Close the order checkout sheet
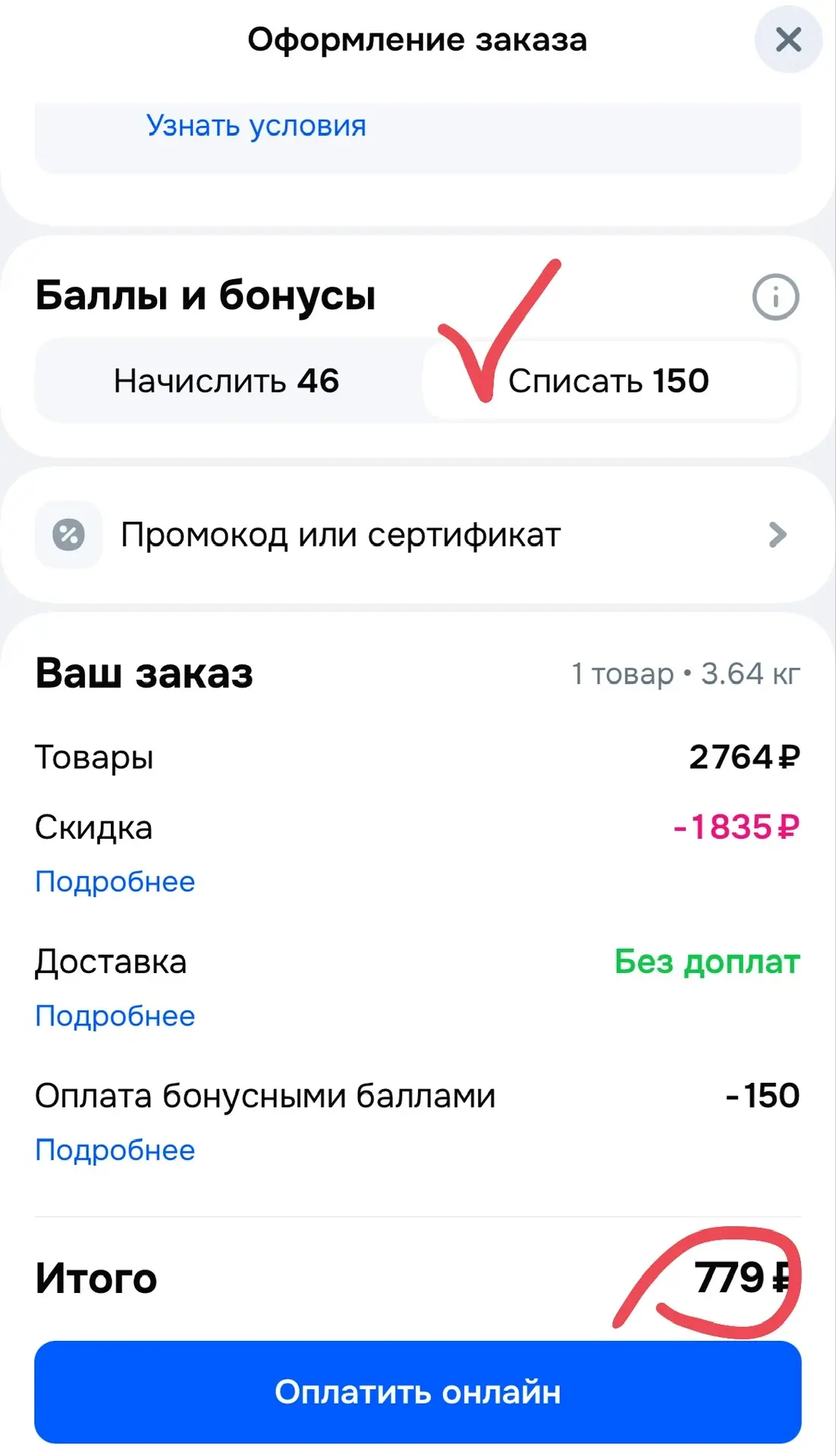Image resolution: width=836 pixels, height=1456 pixels. (x=788, y=39)
